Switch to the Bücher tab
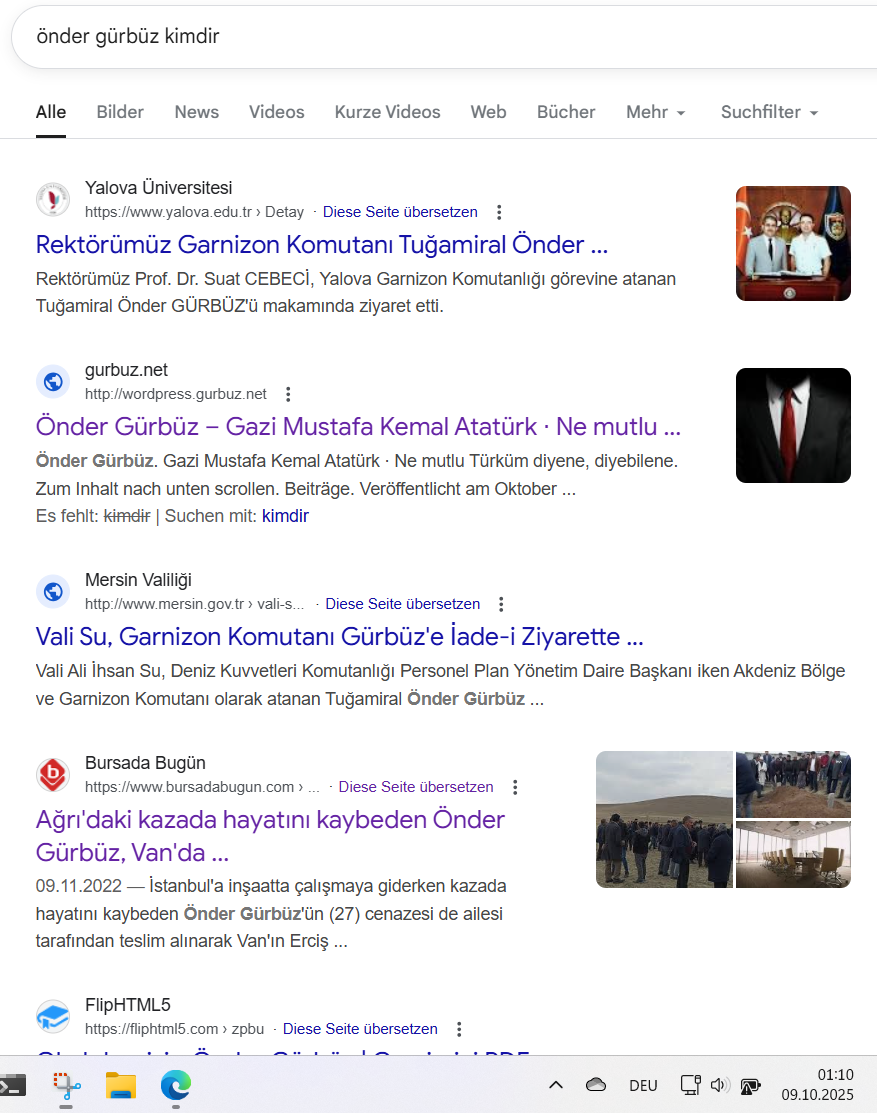877x1113 pixels. click(565, 112)
